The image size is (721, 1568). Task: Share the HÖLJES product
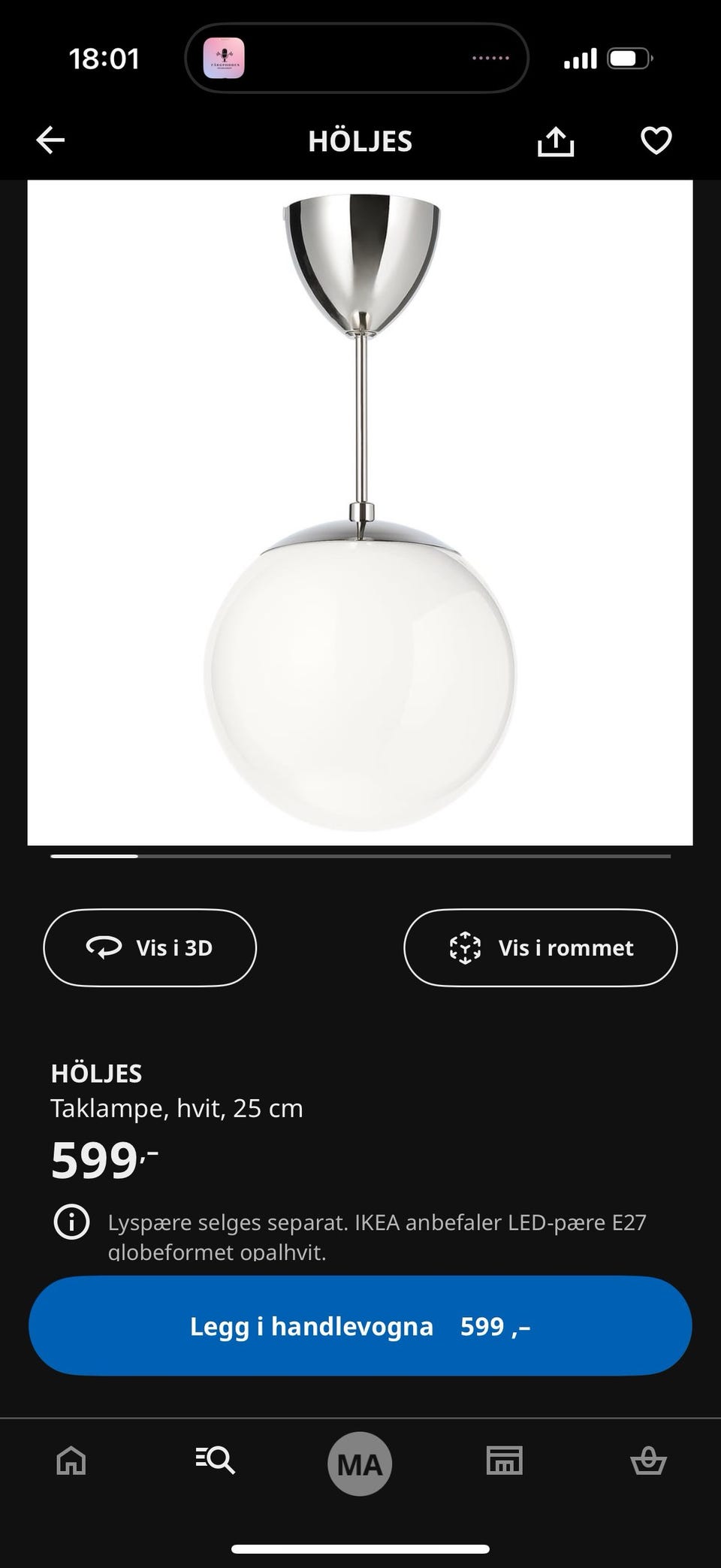[x=557, y=140]
